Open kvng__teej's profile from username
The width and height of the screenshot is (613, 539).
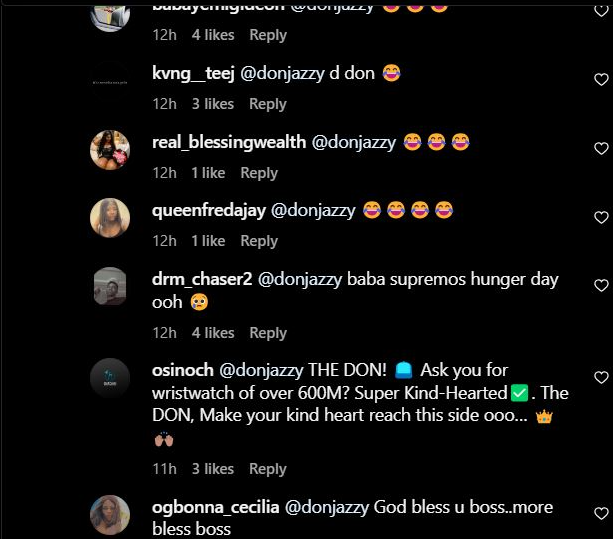193,73
